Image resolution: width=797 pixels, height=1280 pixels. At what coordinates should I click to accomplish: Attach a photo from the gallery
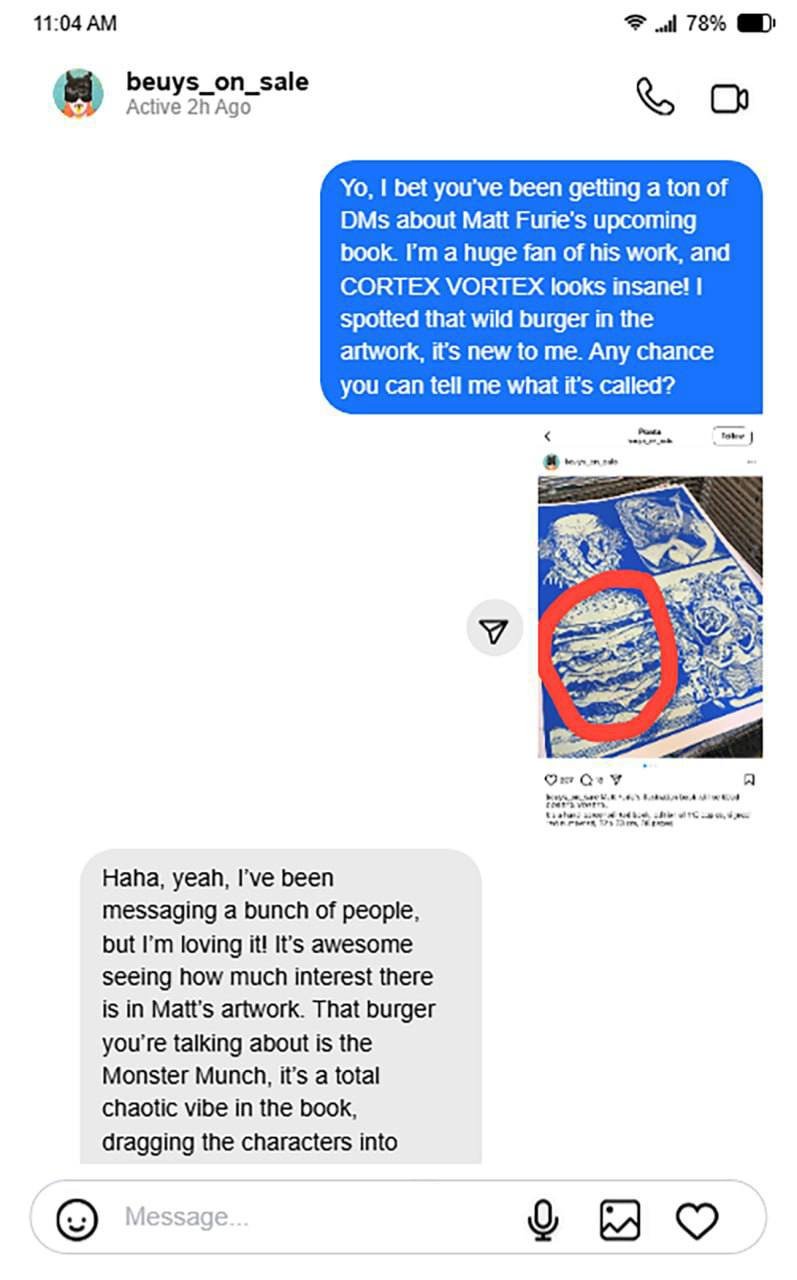click(x=619, y=1218)
